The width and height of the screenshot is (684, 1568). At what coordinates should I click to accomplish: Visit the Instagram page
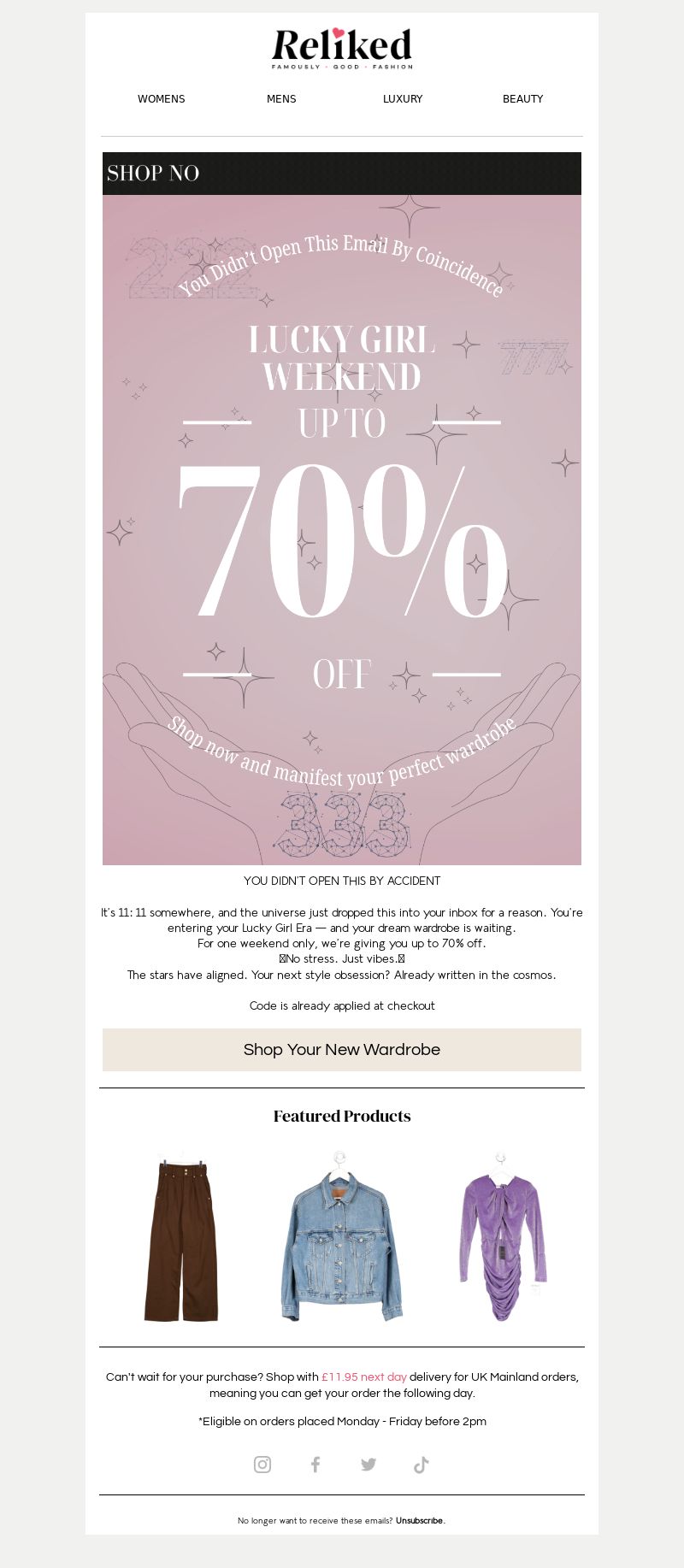tap(262, 1465)
